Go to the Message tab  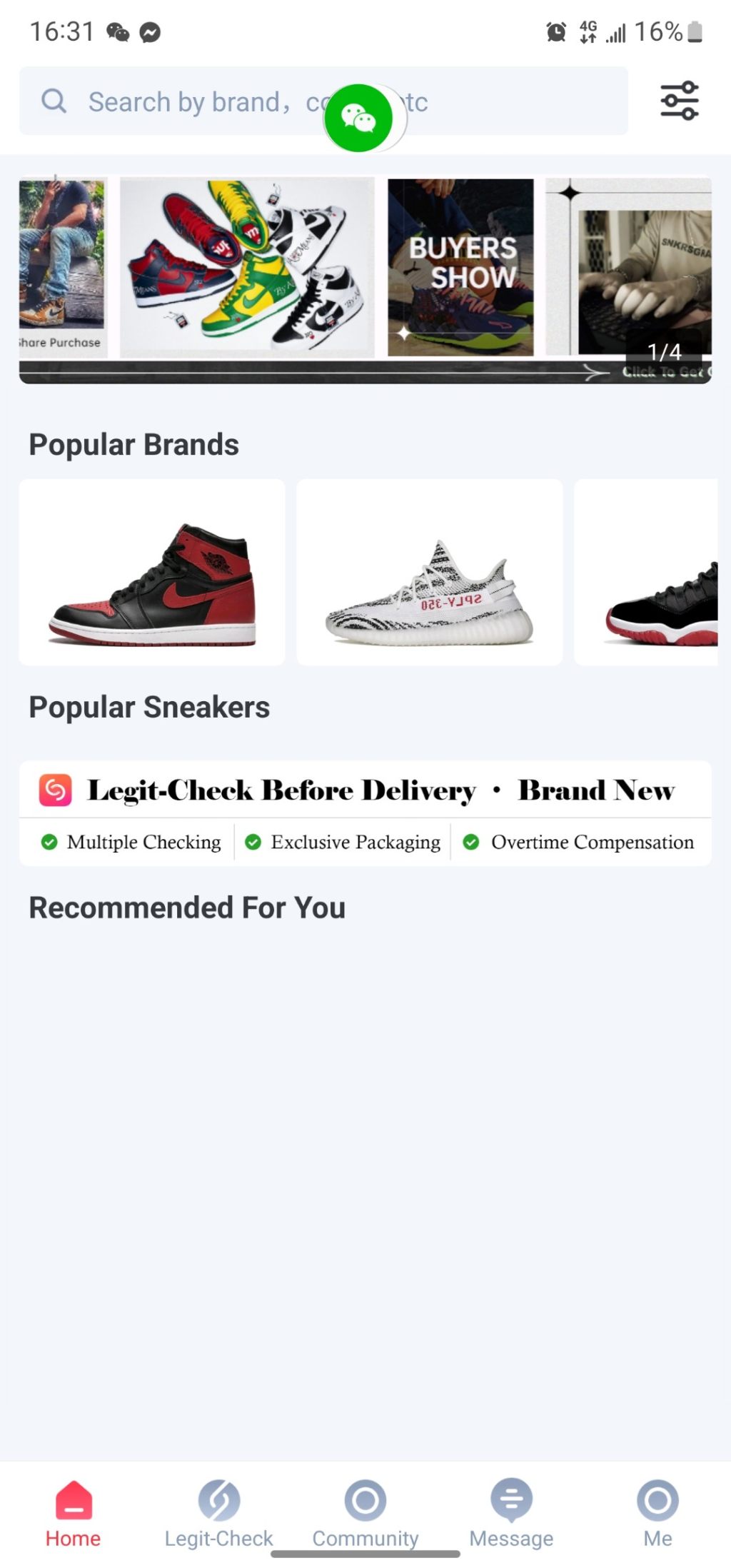click(511, 1512)
